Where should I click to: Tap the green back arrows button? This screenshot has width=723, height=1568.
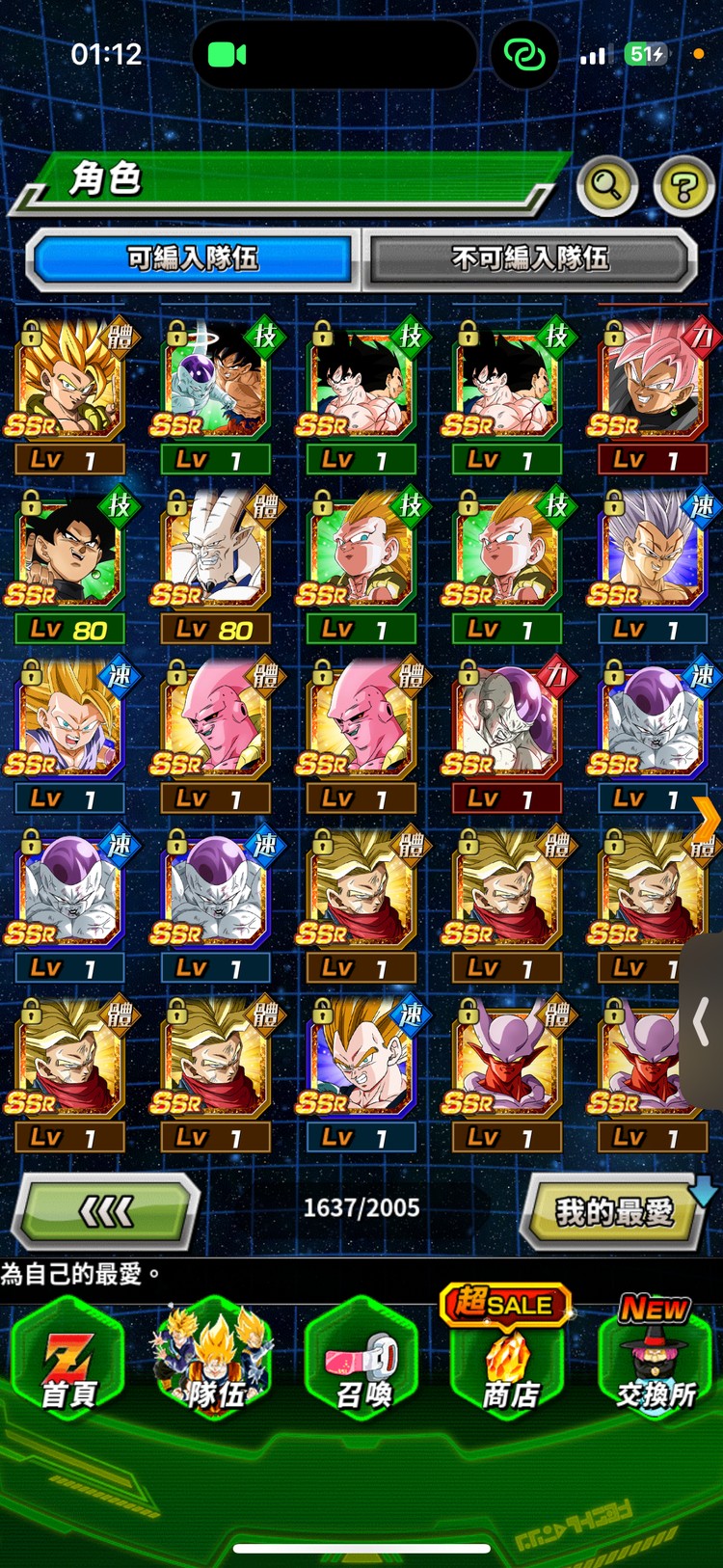click(x=106, y=1211)
